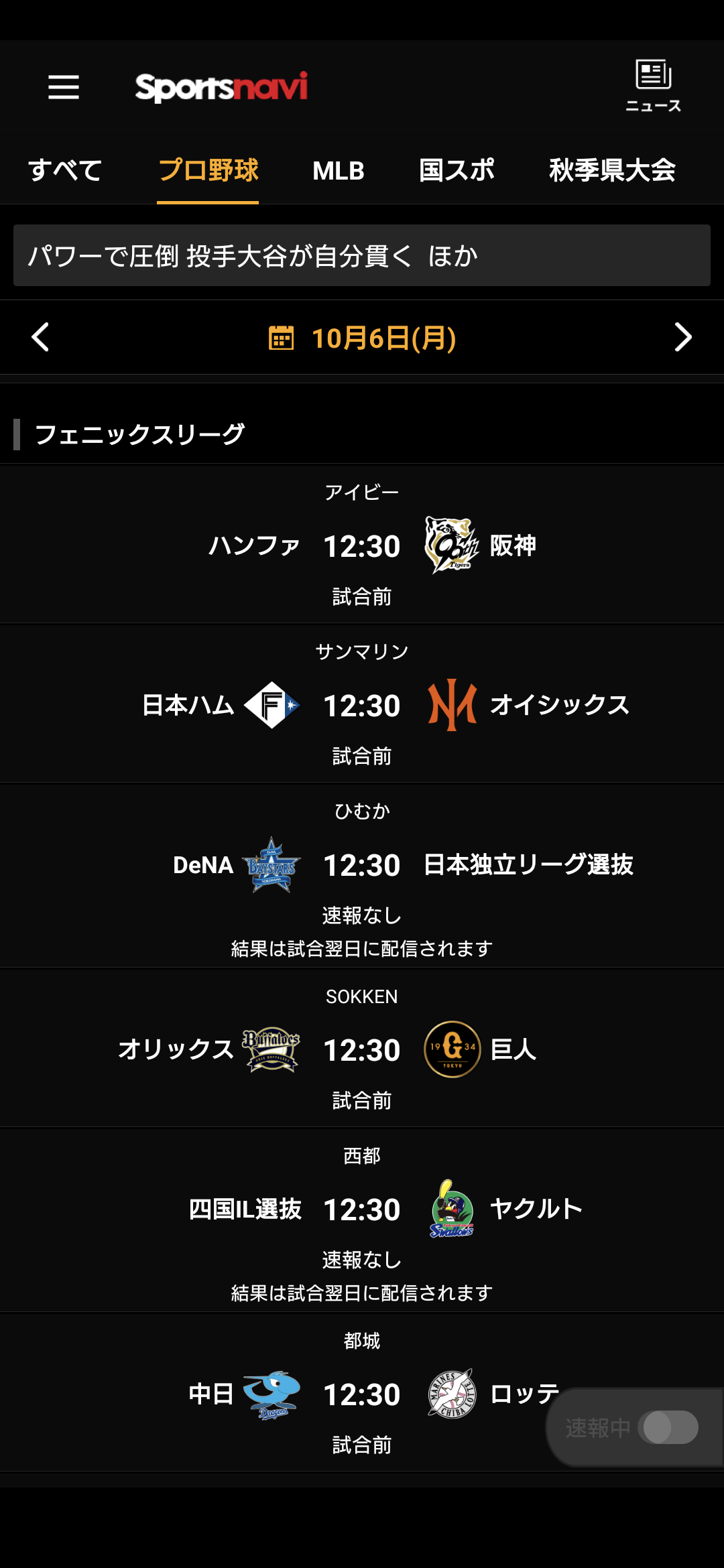Open the オリックス vs 巨人 game
Screen dimensions: 724x1568
[x=362, y=1049]
